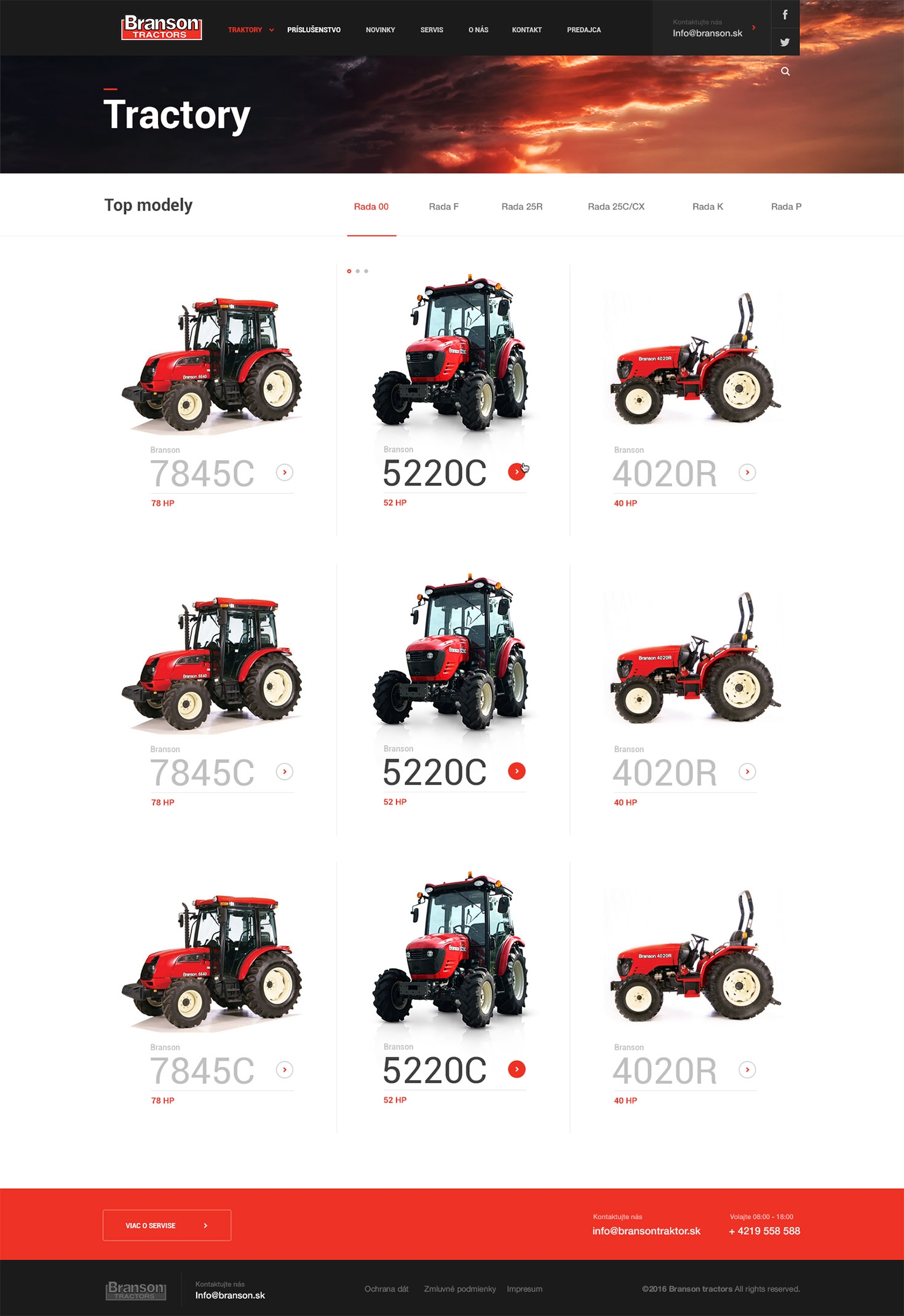904x1316 pixels.
Task: Open the Novinky page
Action: point(380,30)
